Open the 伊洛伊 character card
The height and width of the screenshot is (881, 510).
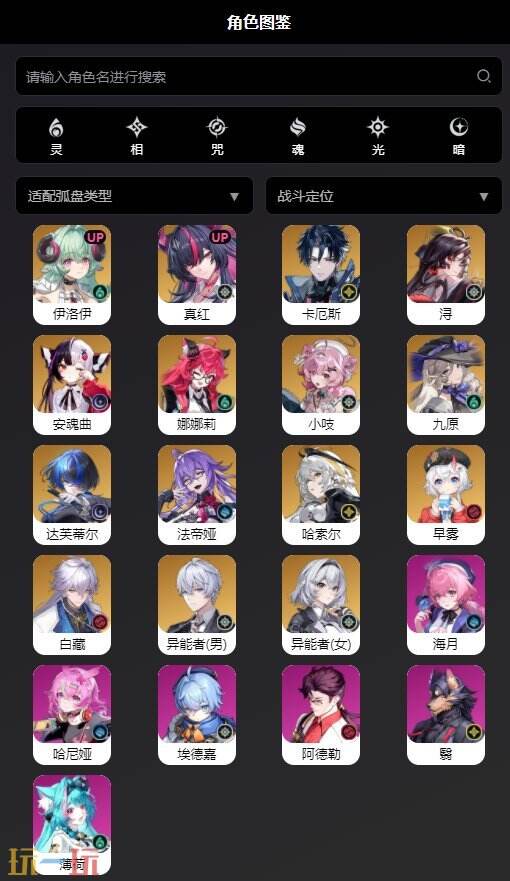click(72, 275)
